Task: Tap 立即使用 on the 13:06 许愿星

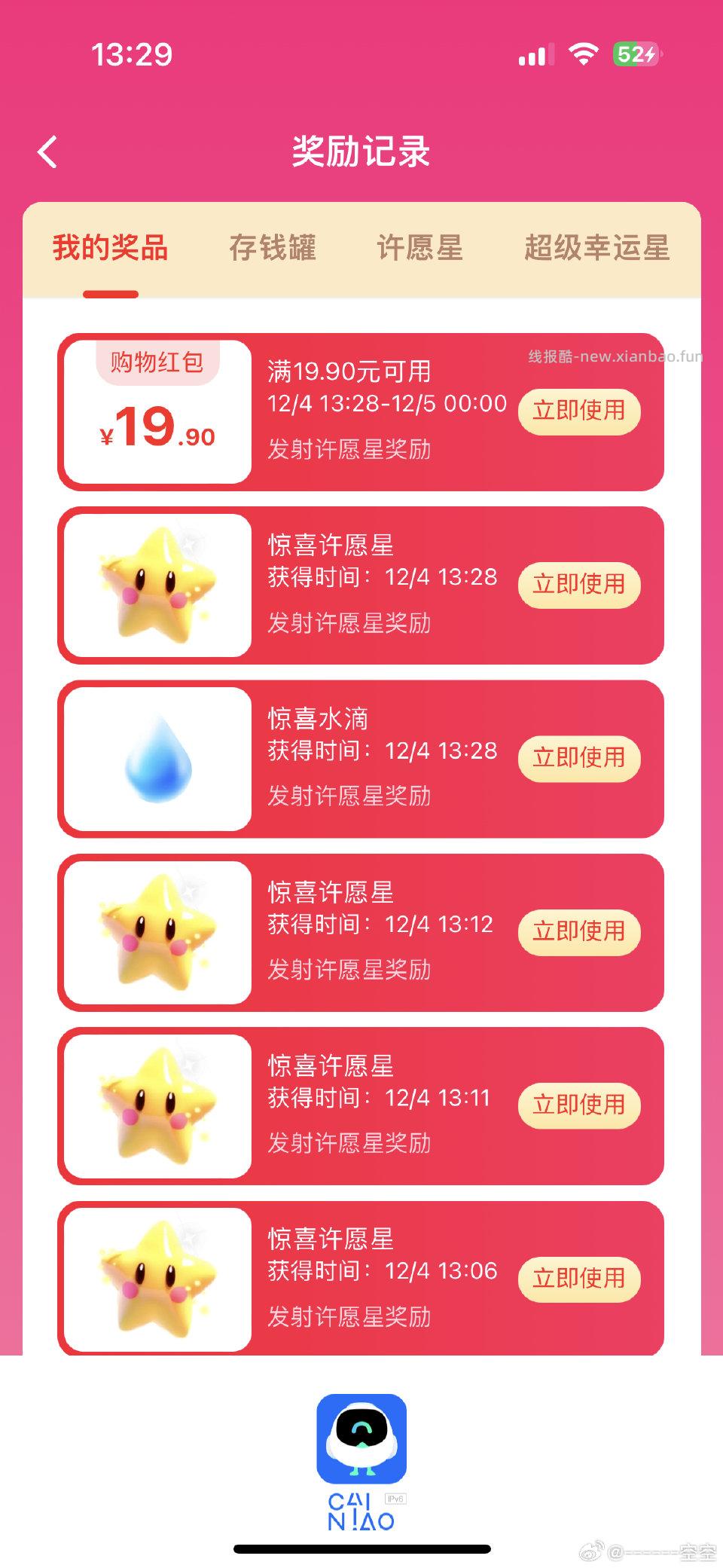Action: pyautogui.click(x=579, y=1279)
